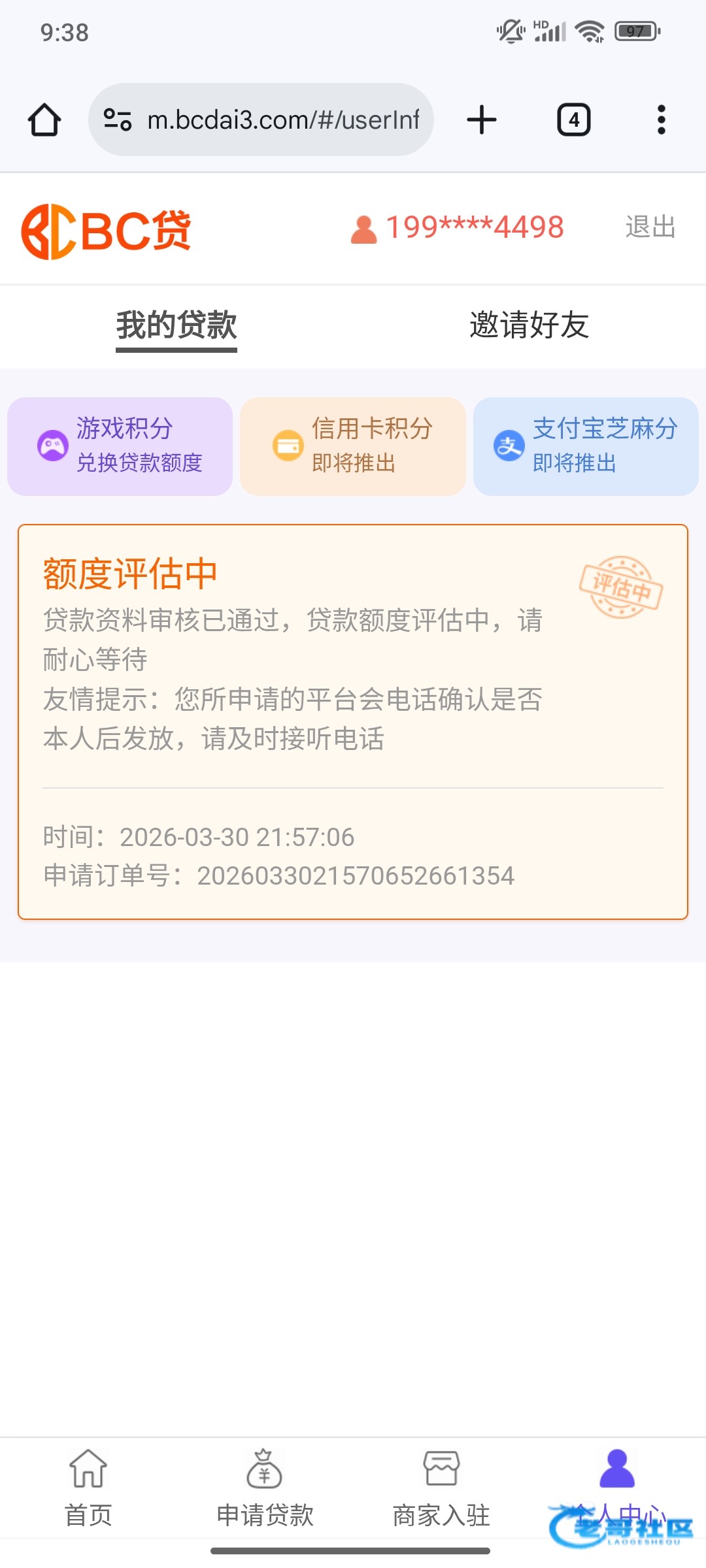Open the 额度评估中 loan application card
This screenshot has width=706, height=1568.
click(353, 721)
